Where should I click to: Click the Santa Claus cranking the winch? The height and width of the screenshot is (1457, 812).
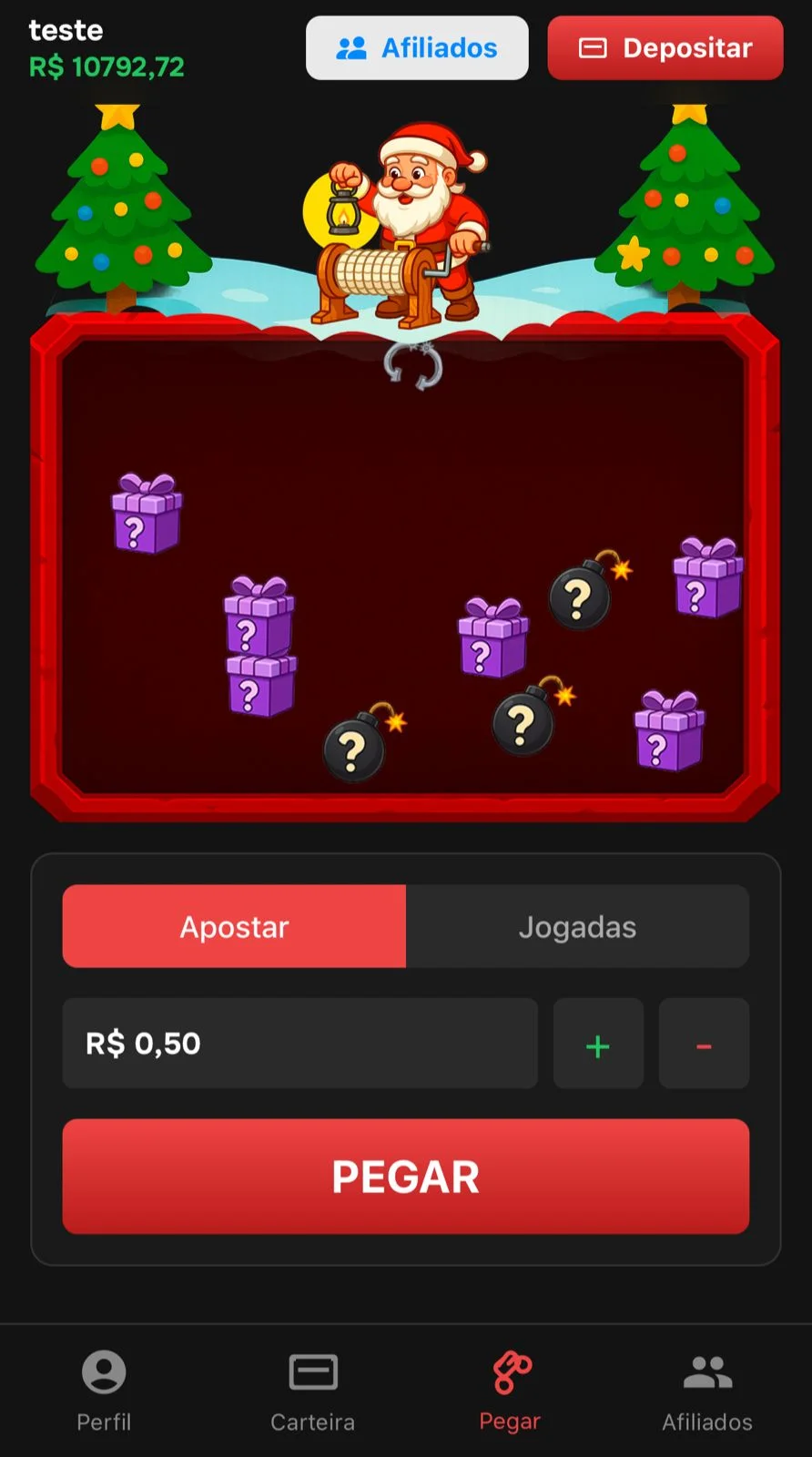click(410, 209)
